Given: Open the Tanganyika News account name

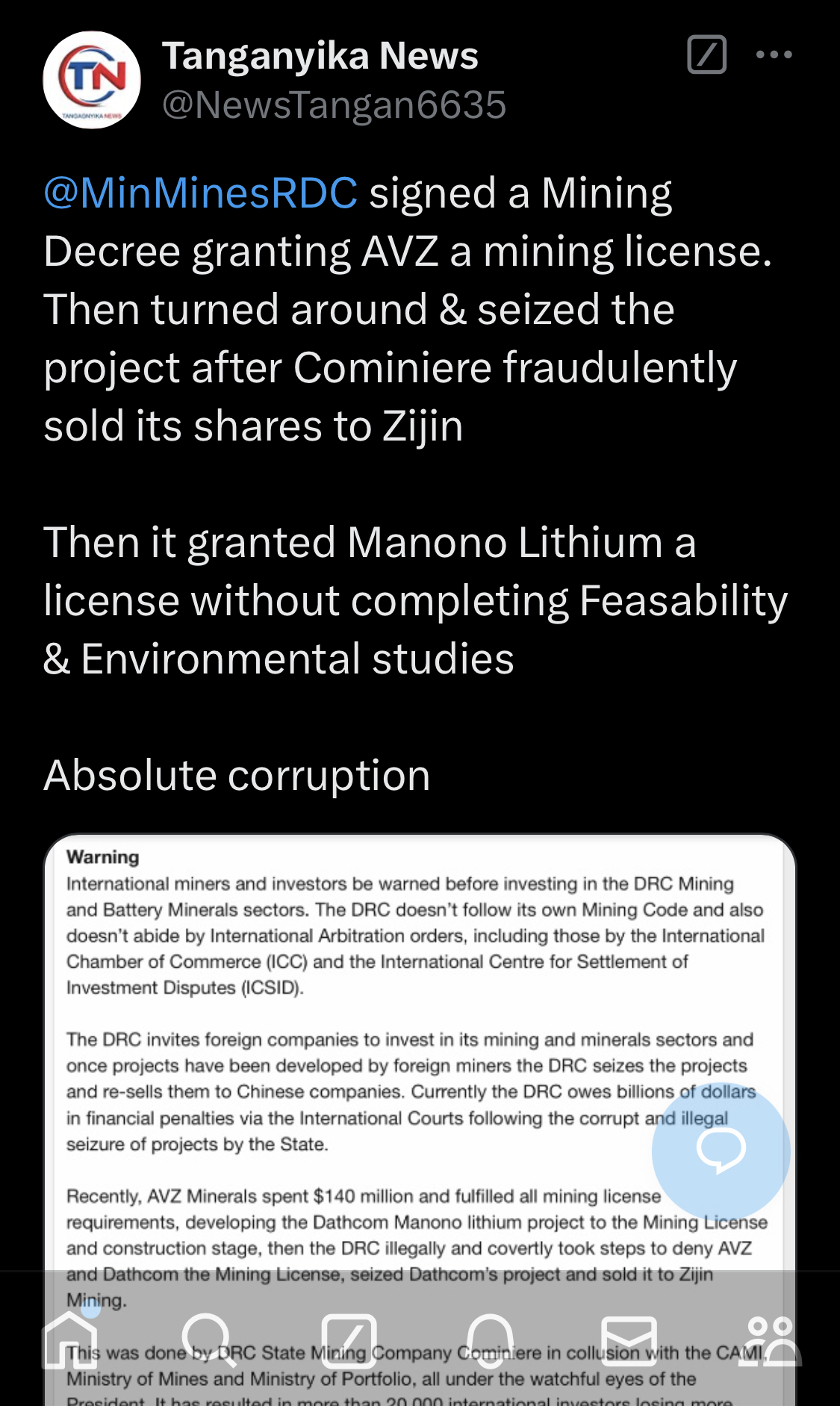Looking at the screenshot, I should (320, 56).
